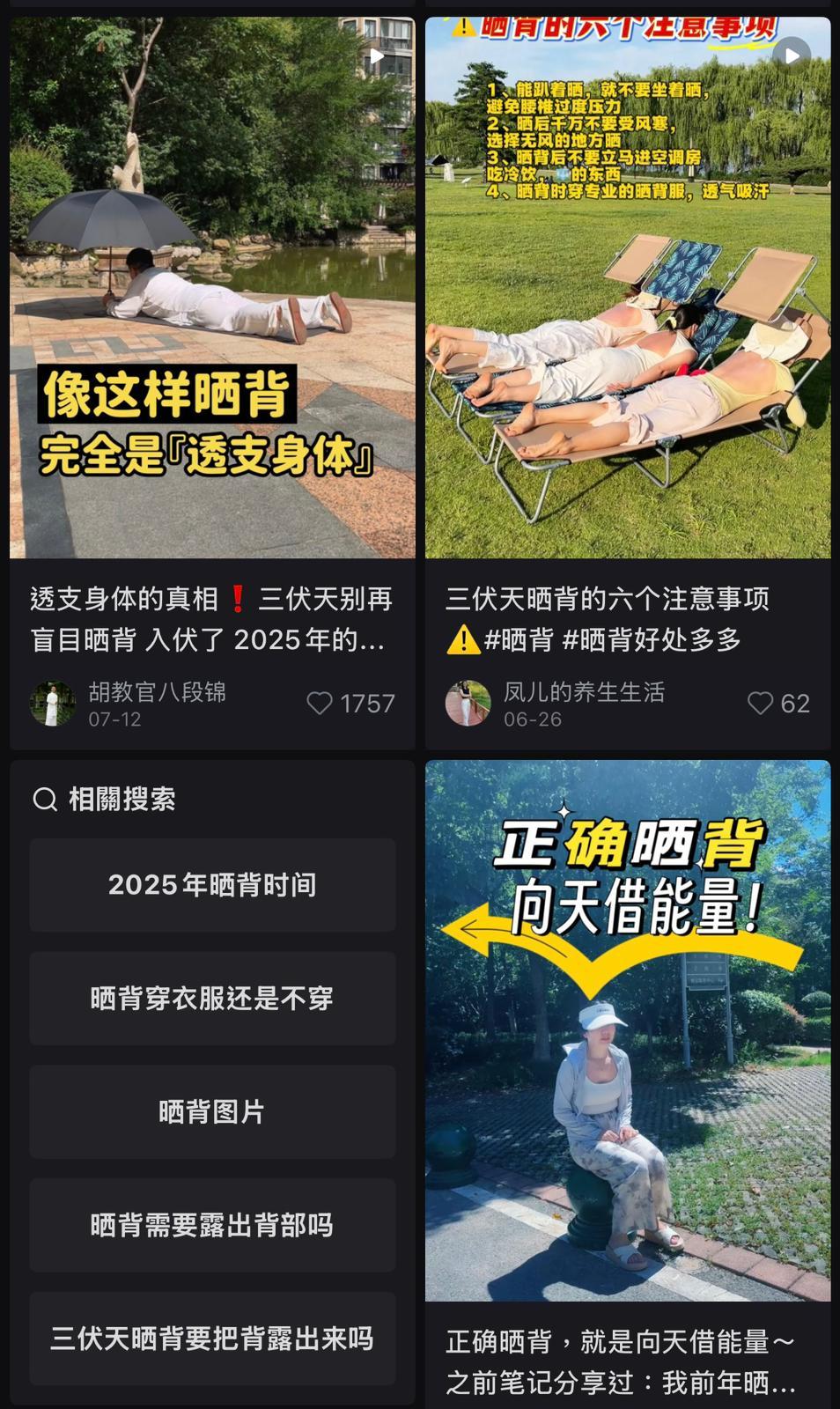Image resolution: width=840 pixels, height=1409 pixels.
Task: Like the post by 胡教官八段锦
Action: (320, 703)
